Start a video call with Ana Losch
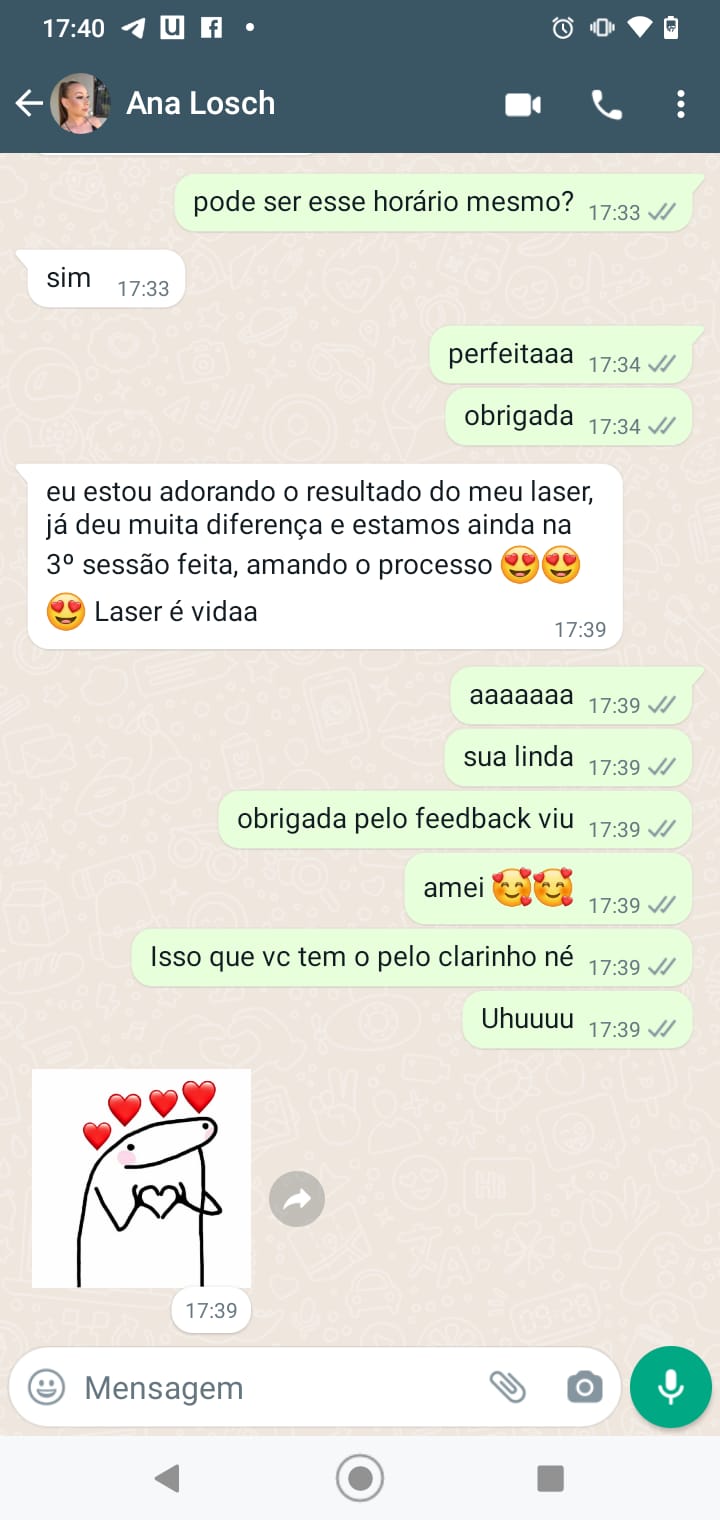Screen dimensions: 720x1520 [x=523, y=104]
